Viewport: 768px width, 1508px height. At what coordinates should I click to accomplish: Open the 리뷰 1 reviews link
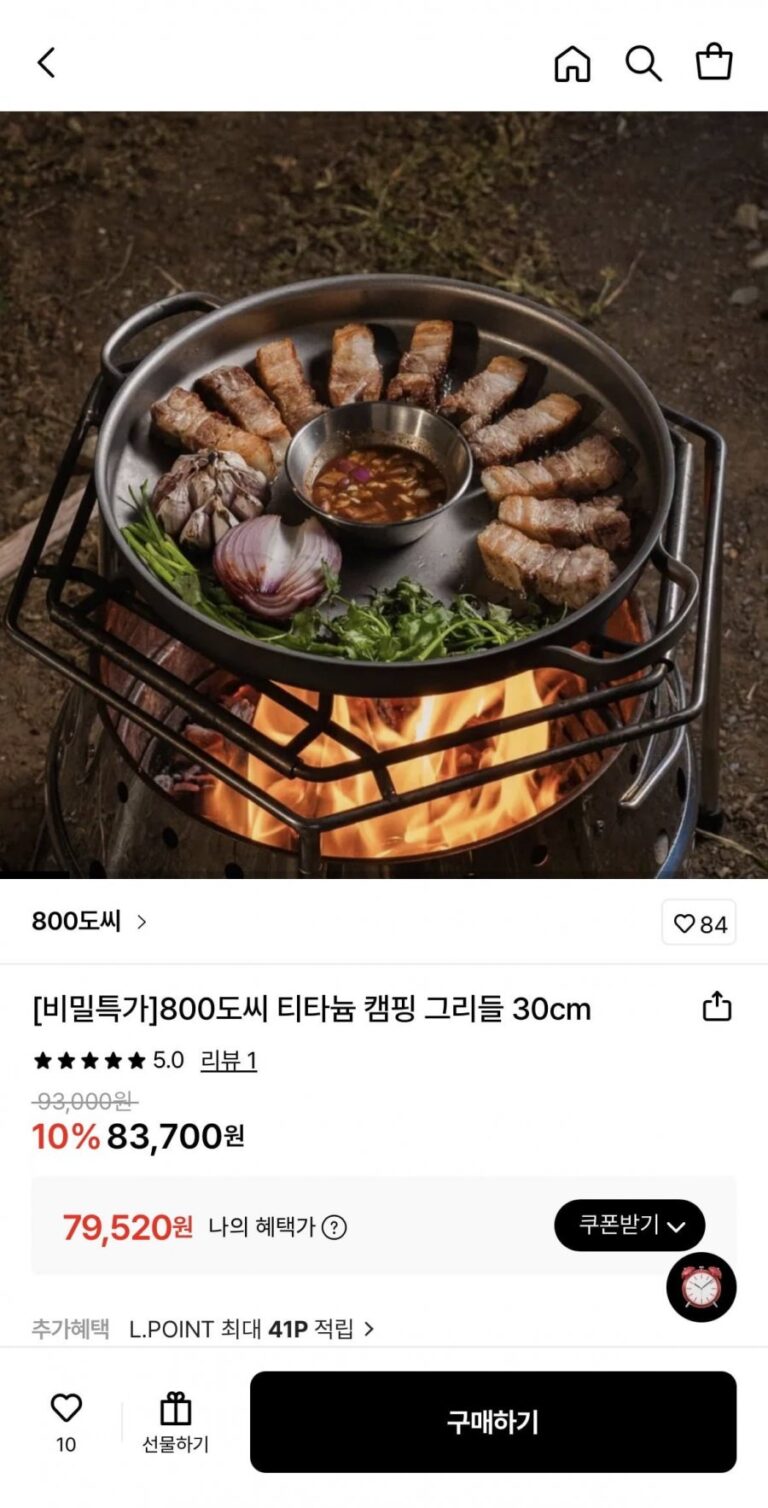tap(228, 1060)
